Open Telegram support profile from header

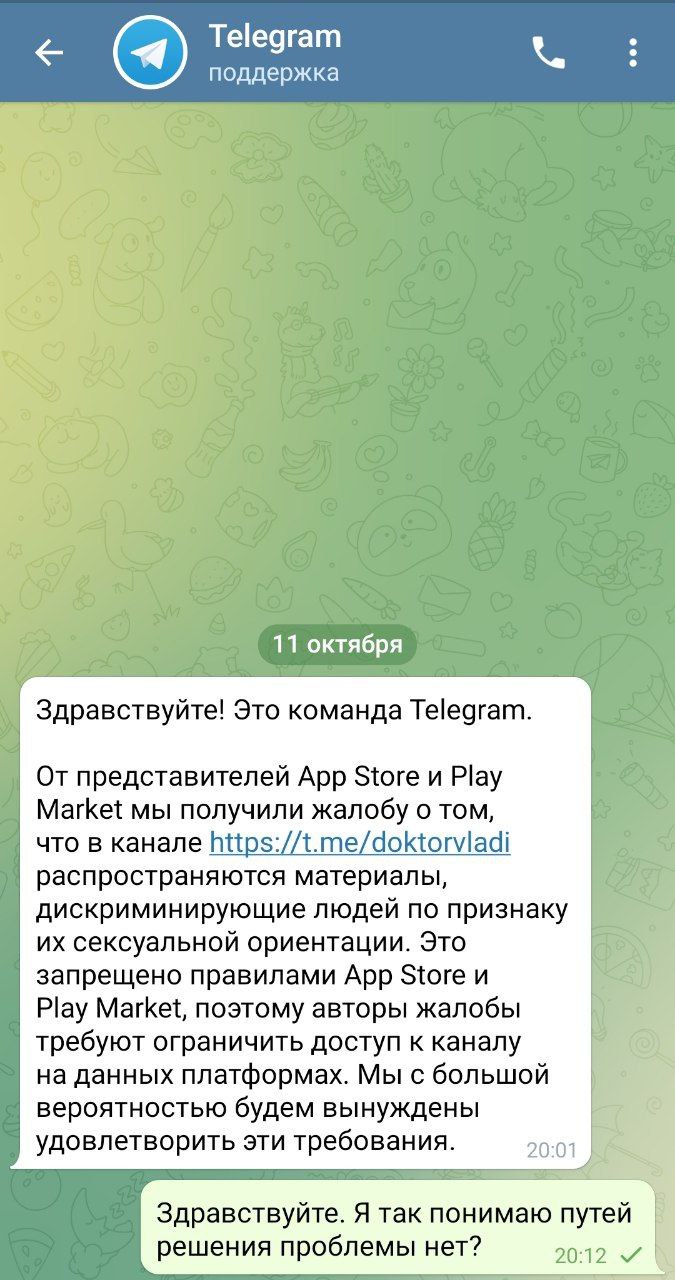click(x=275, y=52)
